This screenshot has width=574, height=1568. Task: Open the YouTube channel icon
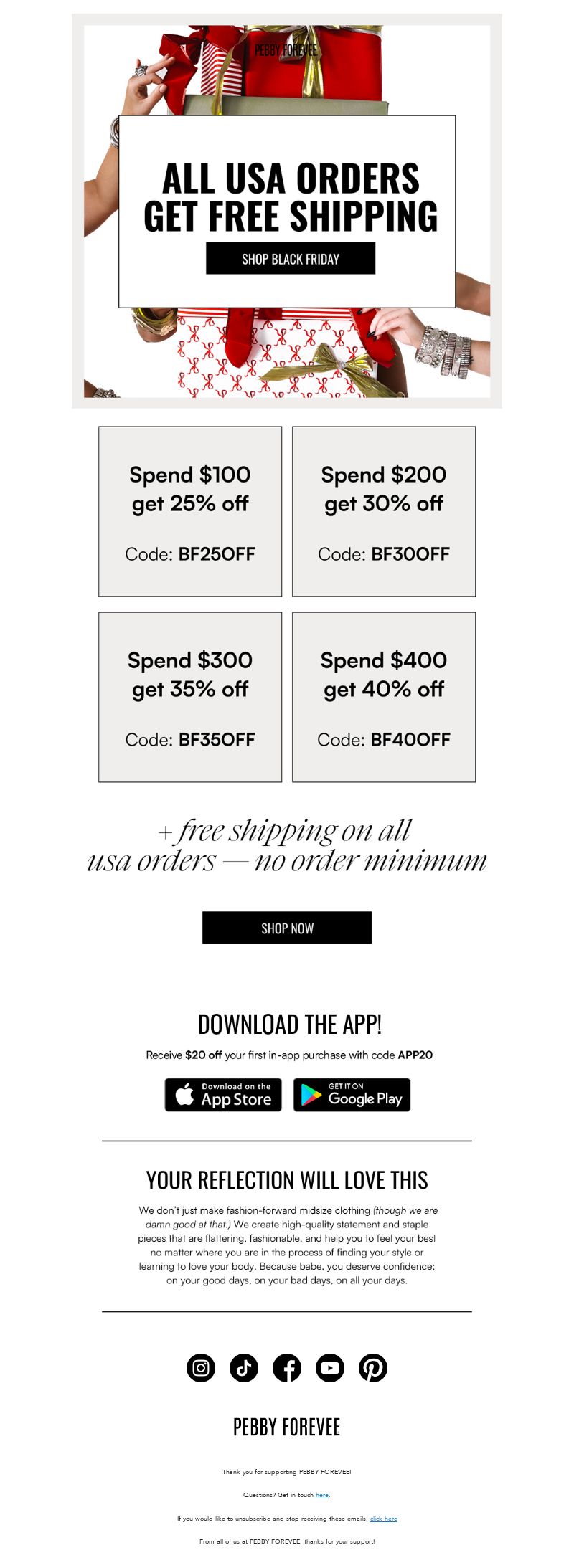tap(330, 1367)
